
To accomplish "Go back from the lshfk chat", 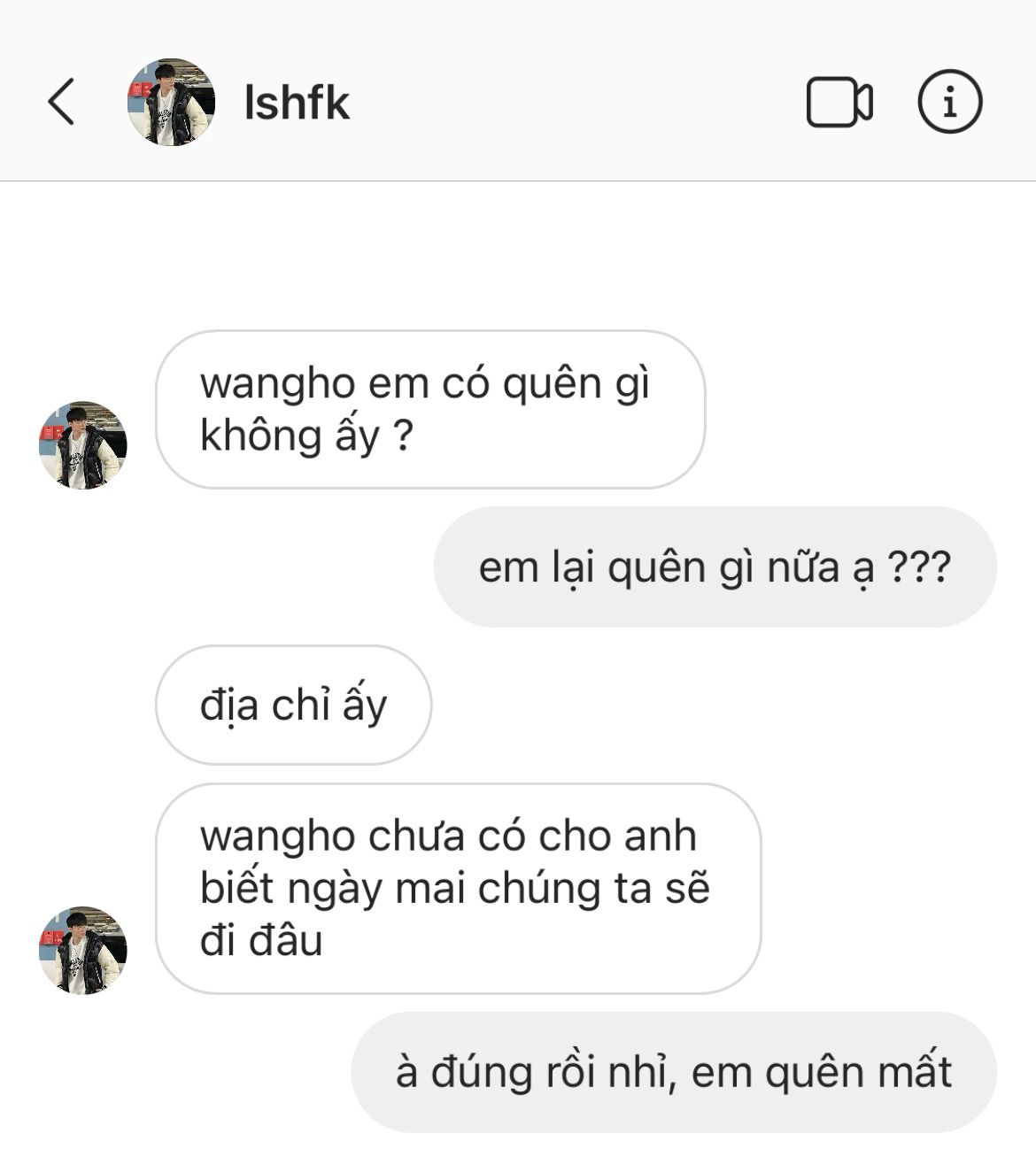I will click(61, 102).
